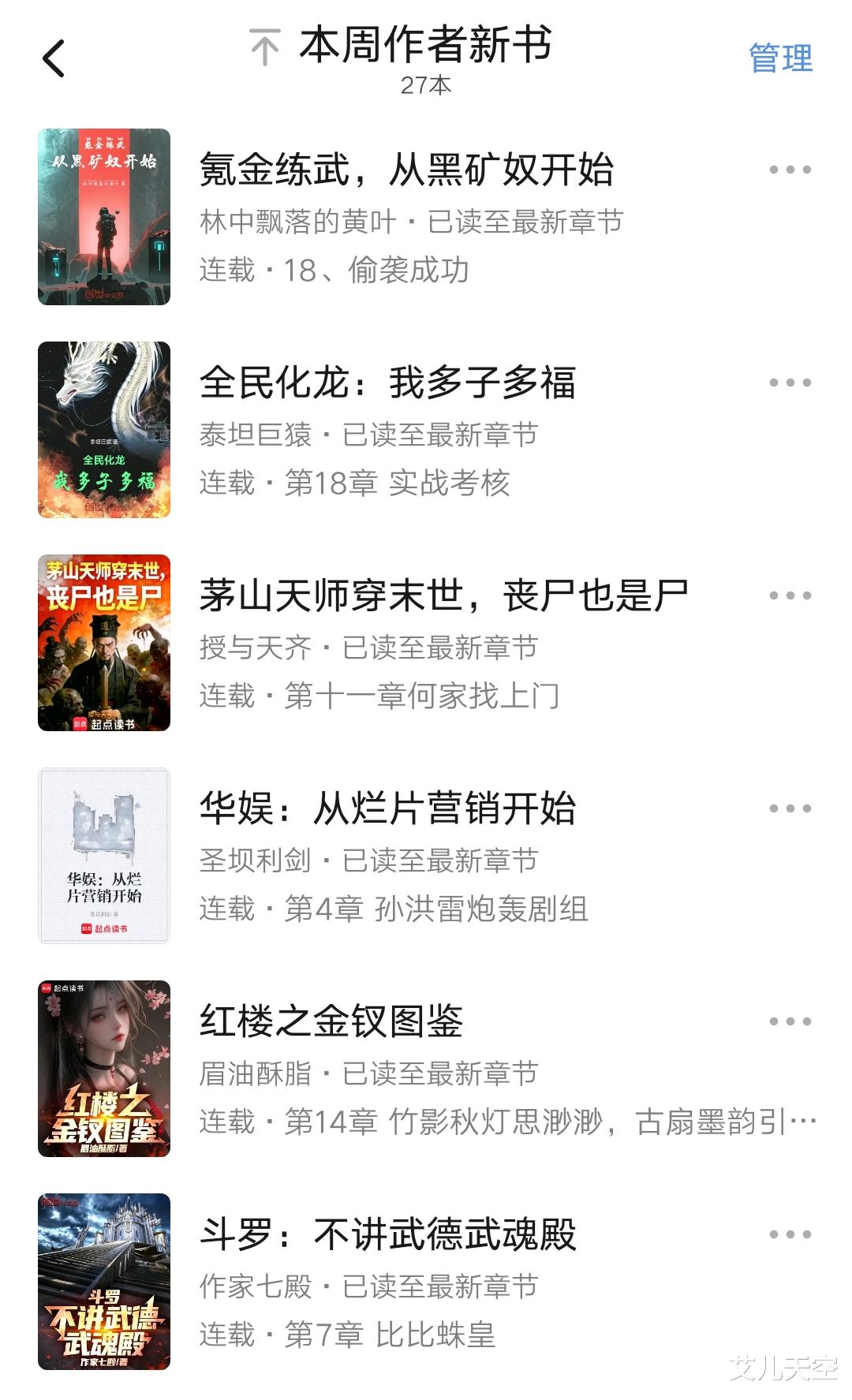Open more options for 茅山天师穿末世
The width and height of the screenshot is (852, 1400).
(790, 596)
